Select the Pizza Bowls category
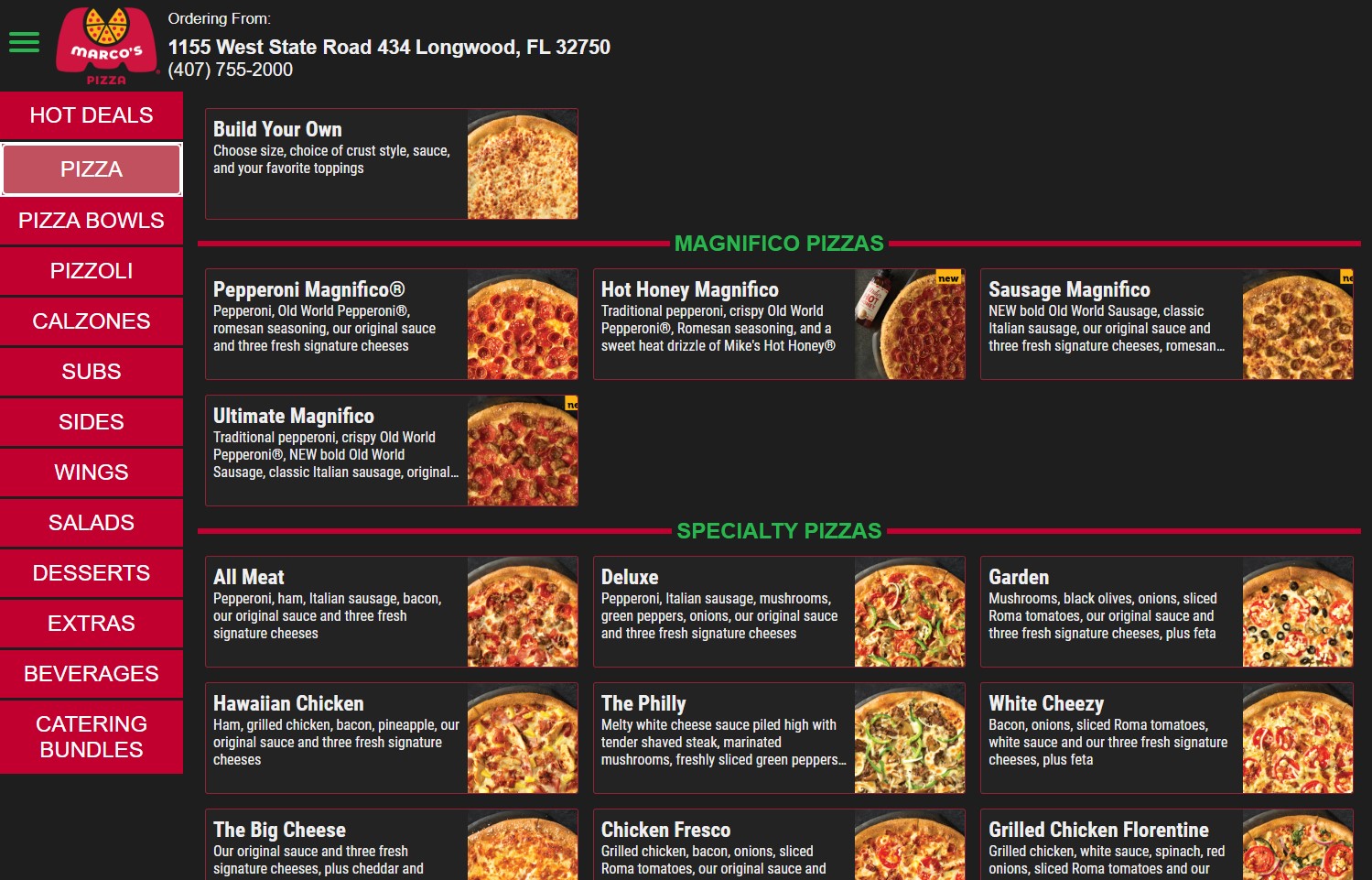This screenshot has height=880, width=1372. click(92, 221)
